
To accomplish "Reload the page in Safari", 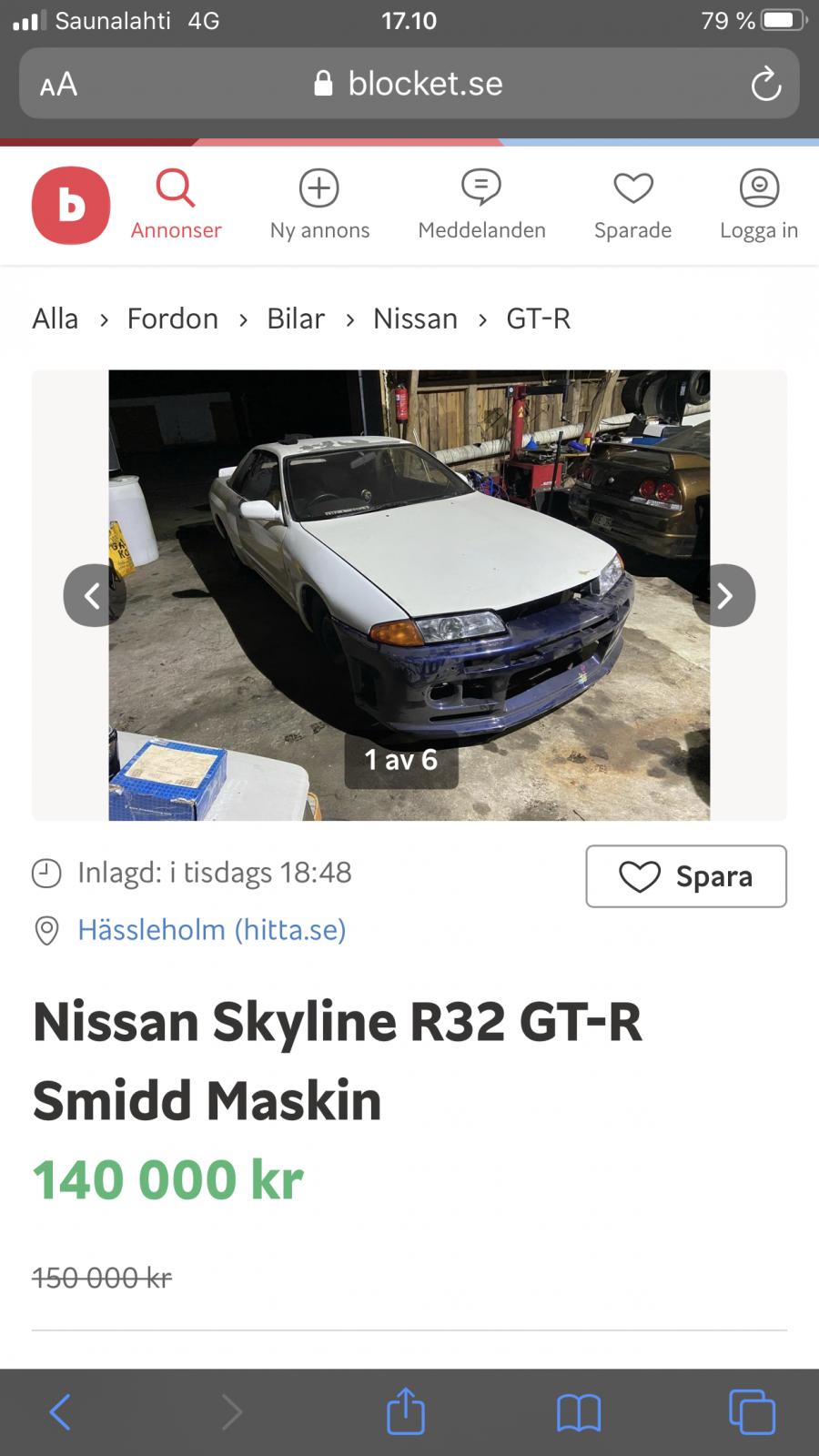I will tap(765, 85).
